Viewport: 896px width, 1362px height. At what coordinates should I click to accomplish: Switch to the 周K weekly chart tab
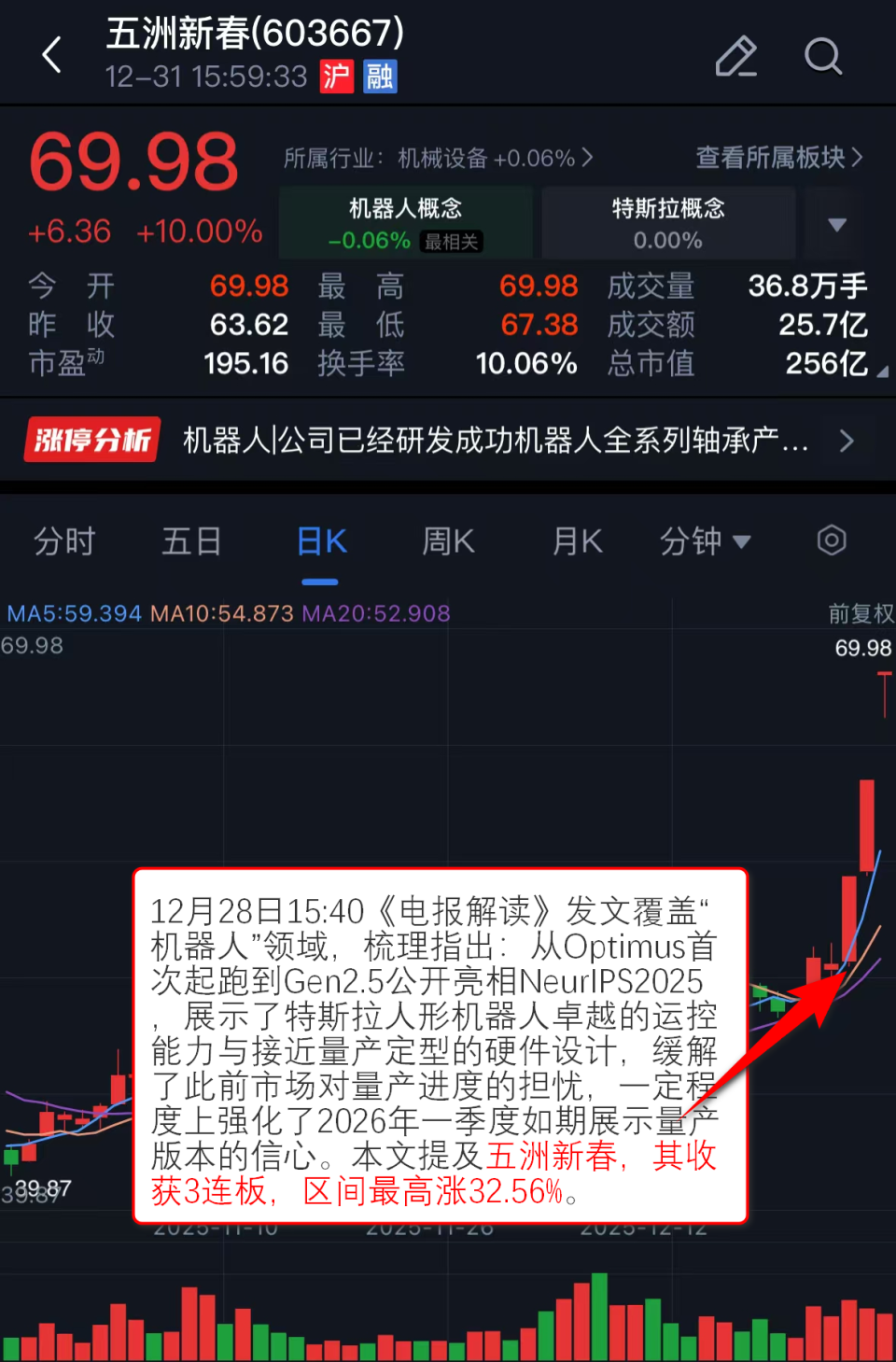tap(448, 541)
